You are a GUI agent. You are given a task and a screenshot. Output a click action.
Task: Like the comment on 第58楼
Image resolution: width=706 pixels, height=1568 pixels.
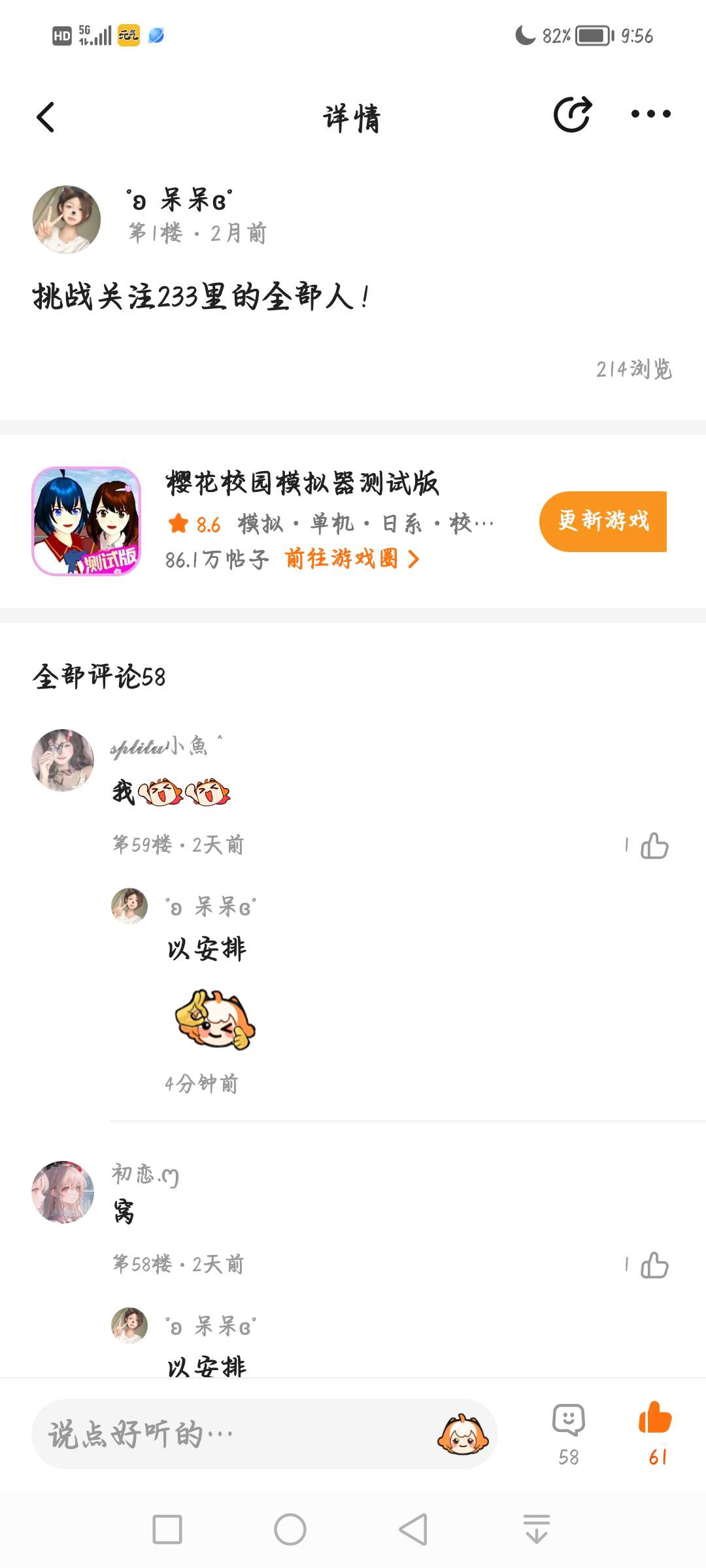pos(654,1265)
